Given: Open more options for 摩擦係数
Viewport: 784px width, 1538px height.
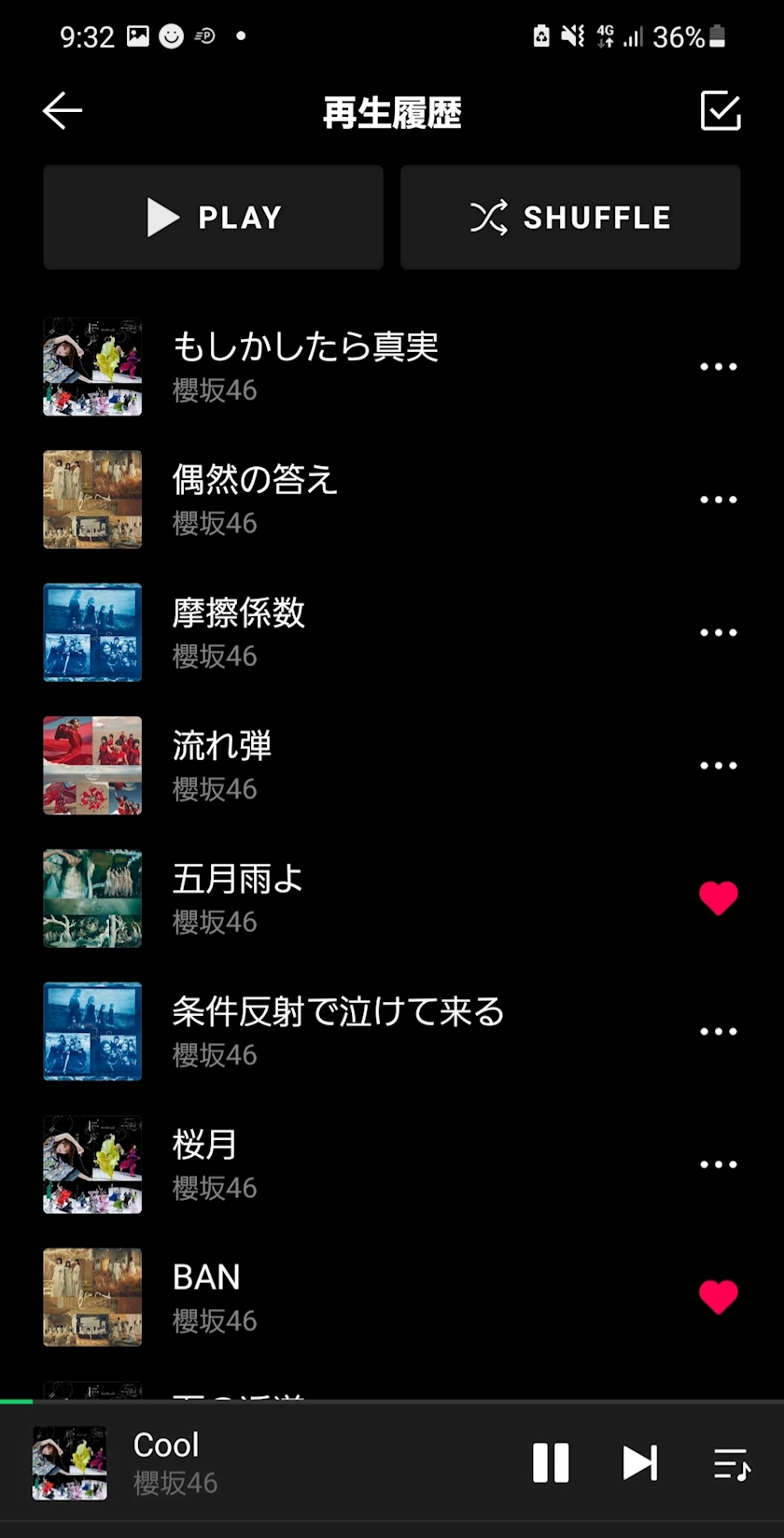Looking at the screenshot, I should tap(718, 632).
